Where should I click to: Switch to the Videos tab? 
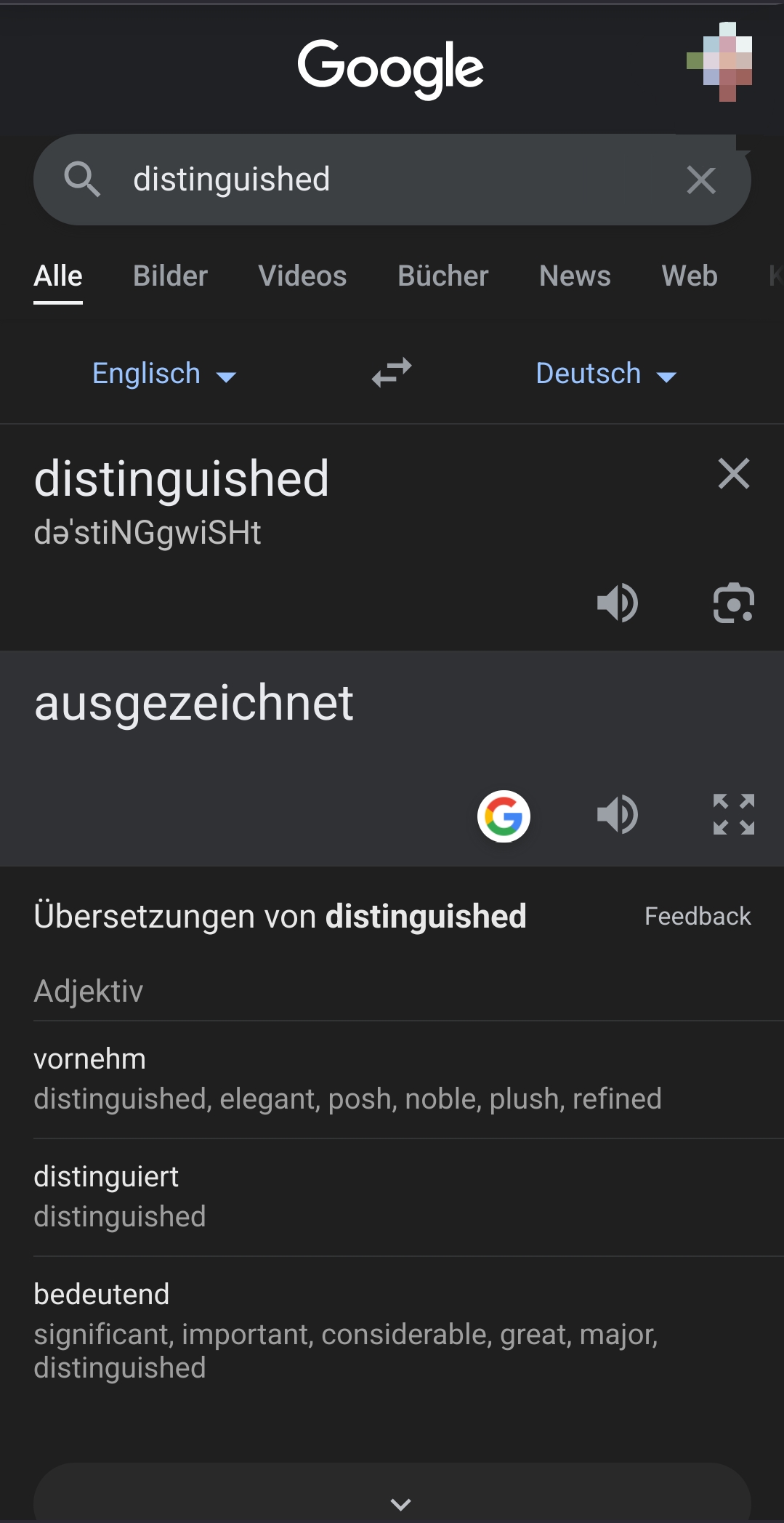[x=302, y=276]
